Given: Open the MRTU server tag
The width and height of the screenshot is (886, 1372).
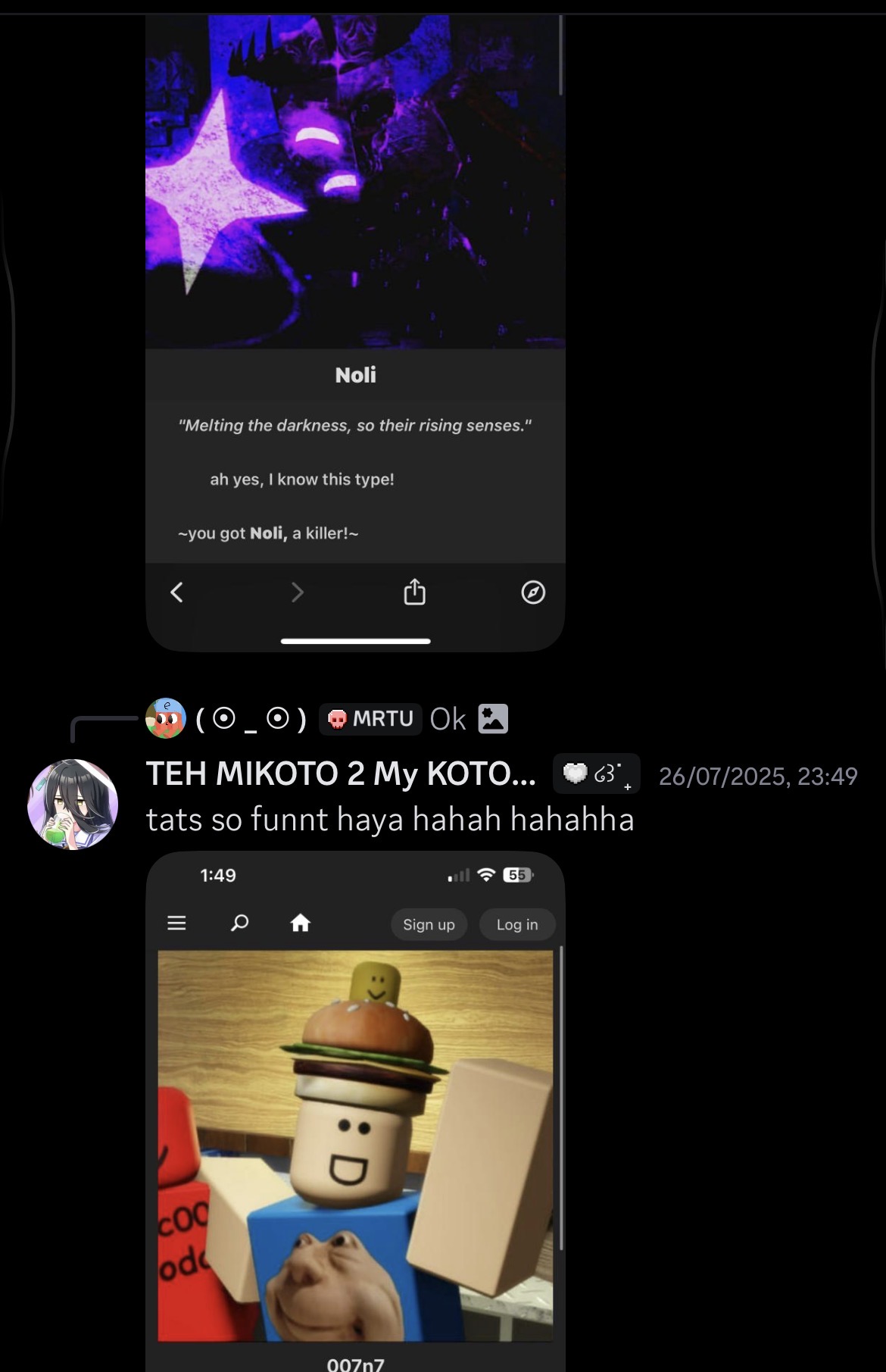Looking at the screenshot, I should [x=370, y=718].
